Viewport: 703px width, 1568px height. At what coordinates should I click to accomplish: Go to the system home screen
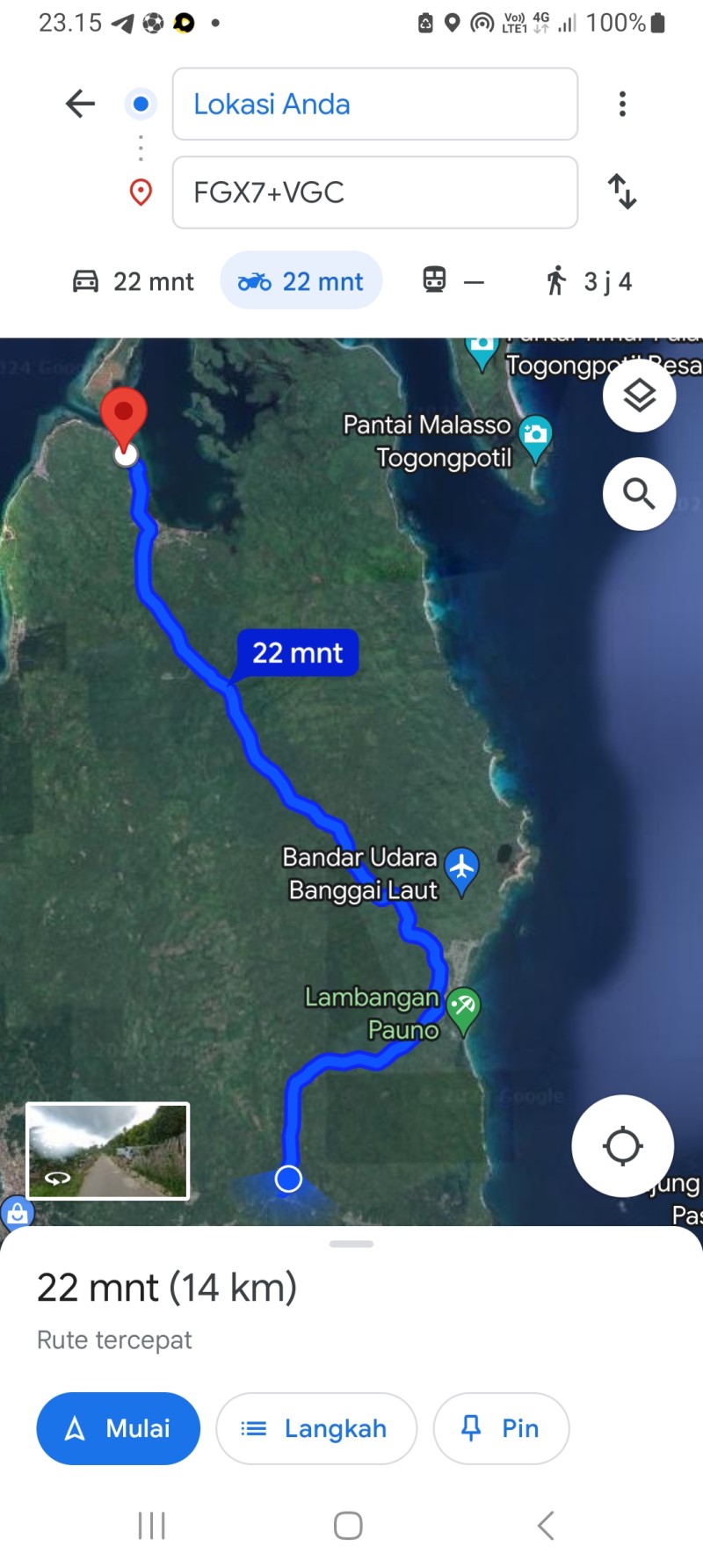point(348,1526)
